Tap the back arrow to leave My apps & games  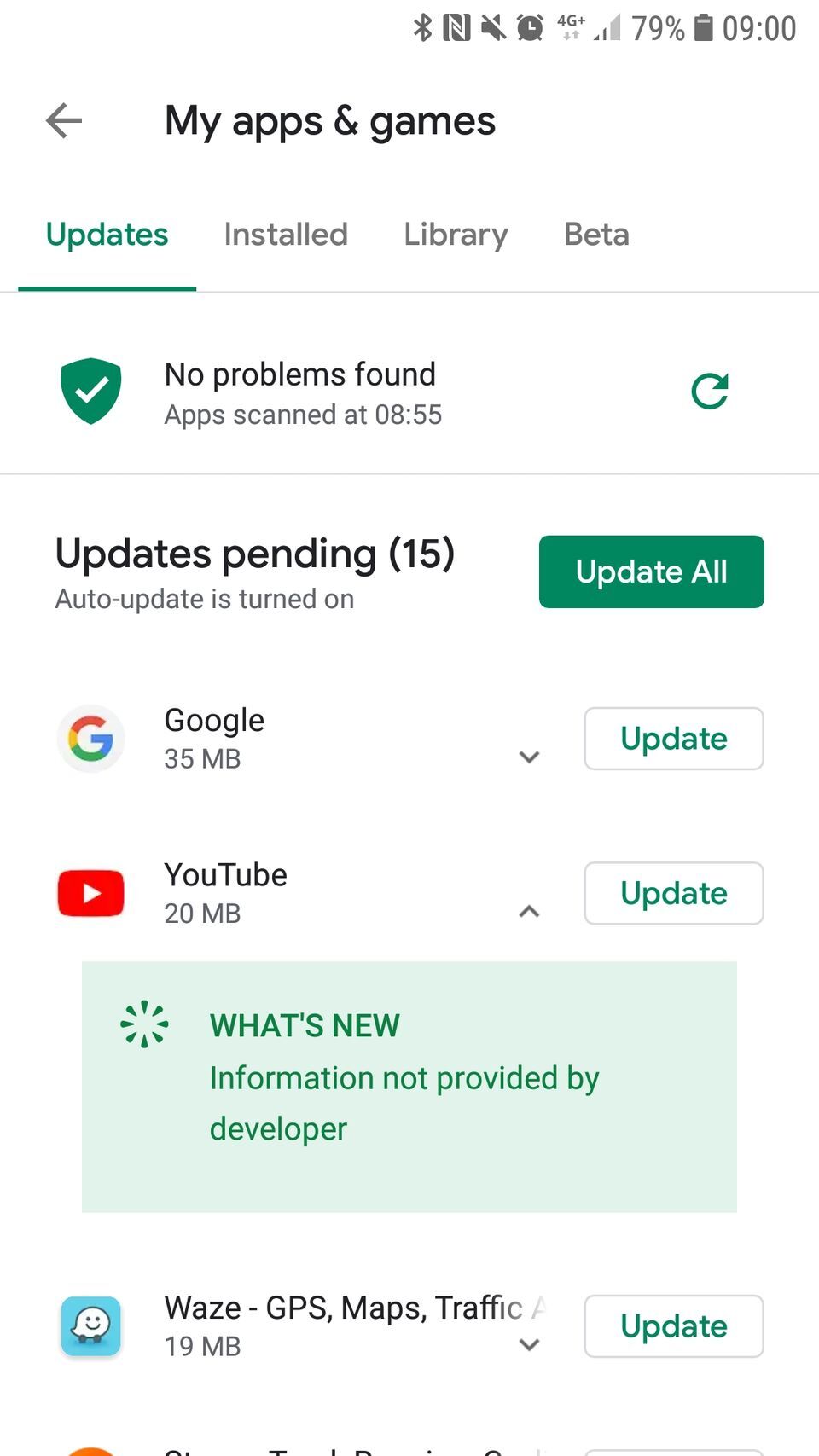pyautogui.click(x=62, y=121)
